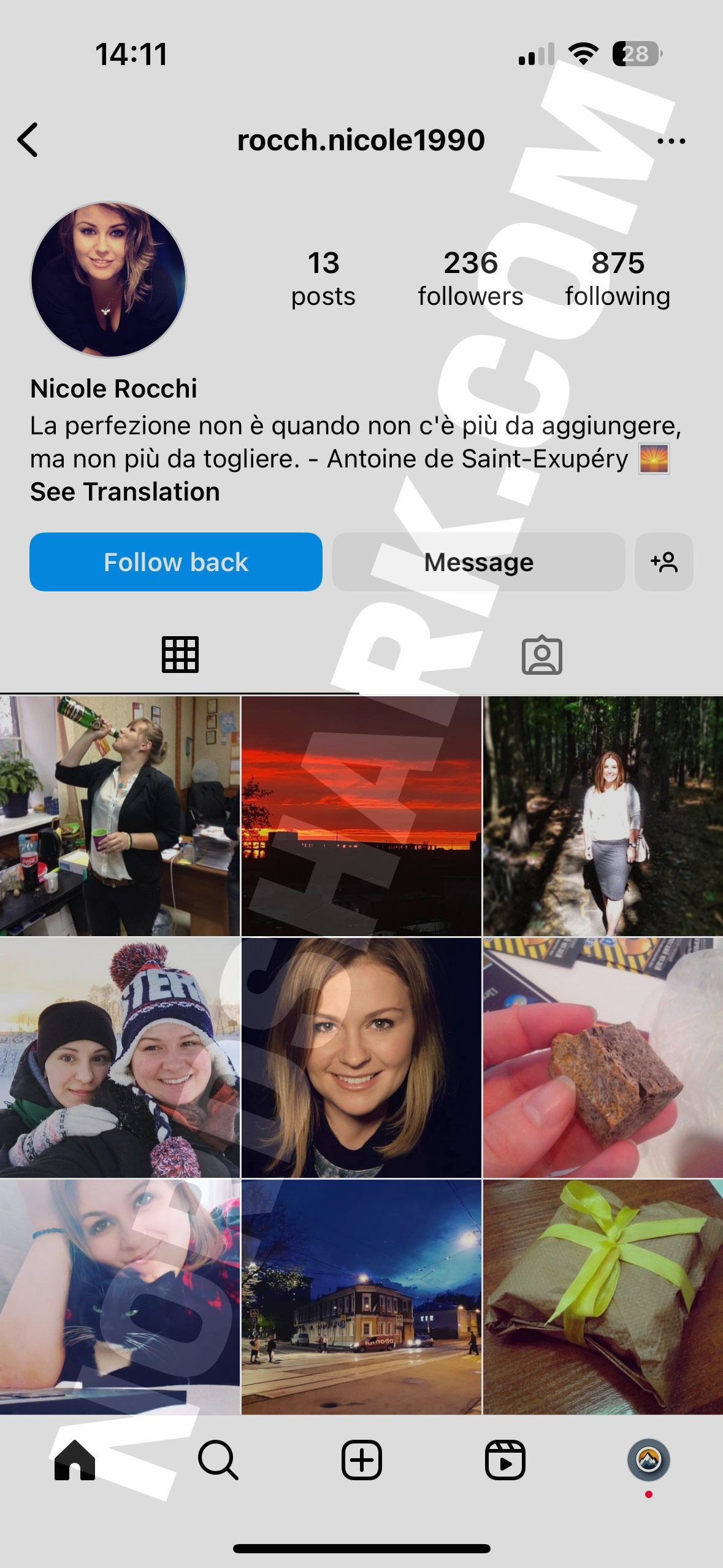This screenshot has height=1568, width=723.
Task: View the list of 236 followers
Action: 470,278
